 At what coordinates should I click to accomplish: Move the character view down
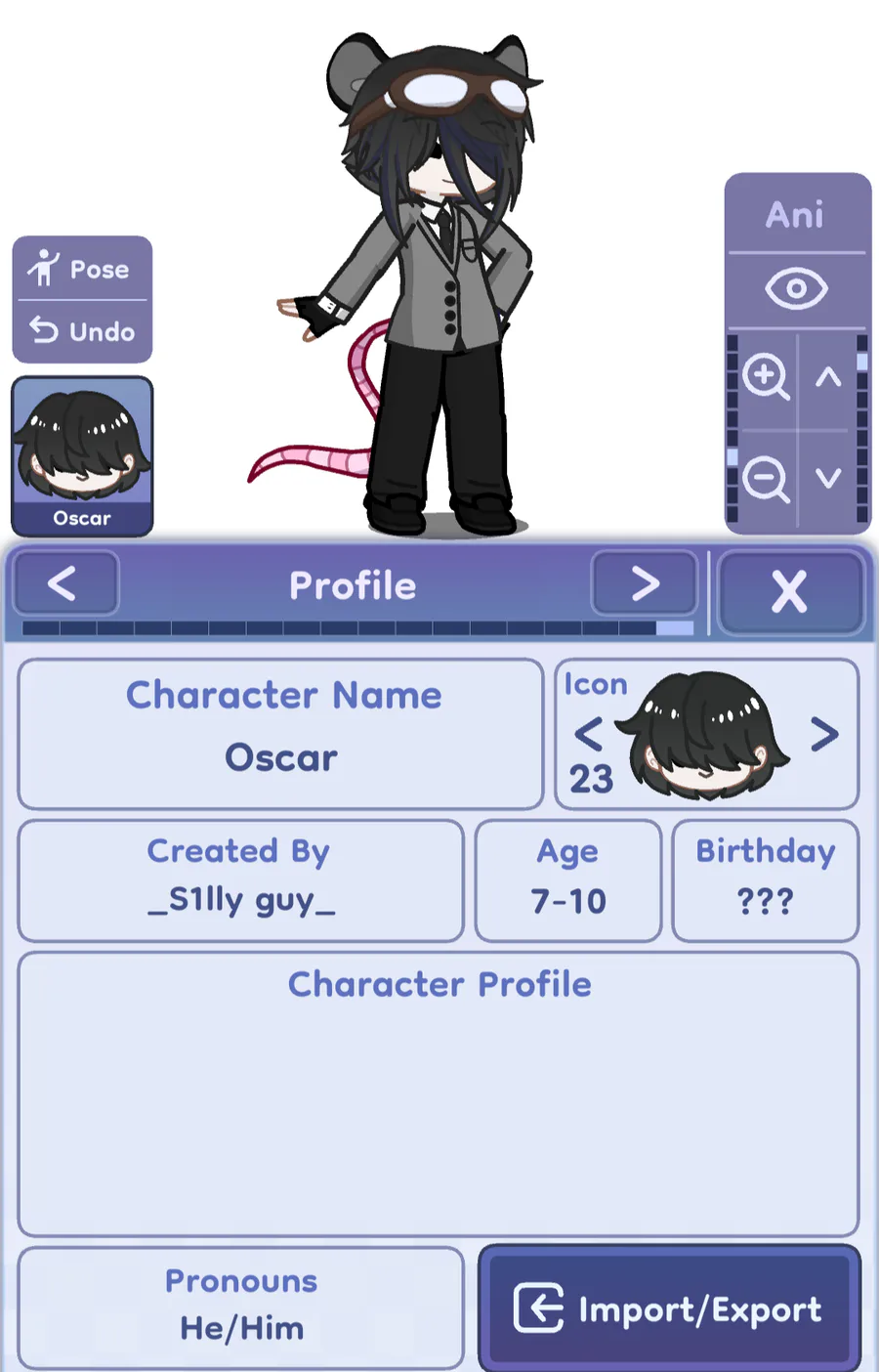[828, 478]
